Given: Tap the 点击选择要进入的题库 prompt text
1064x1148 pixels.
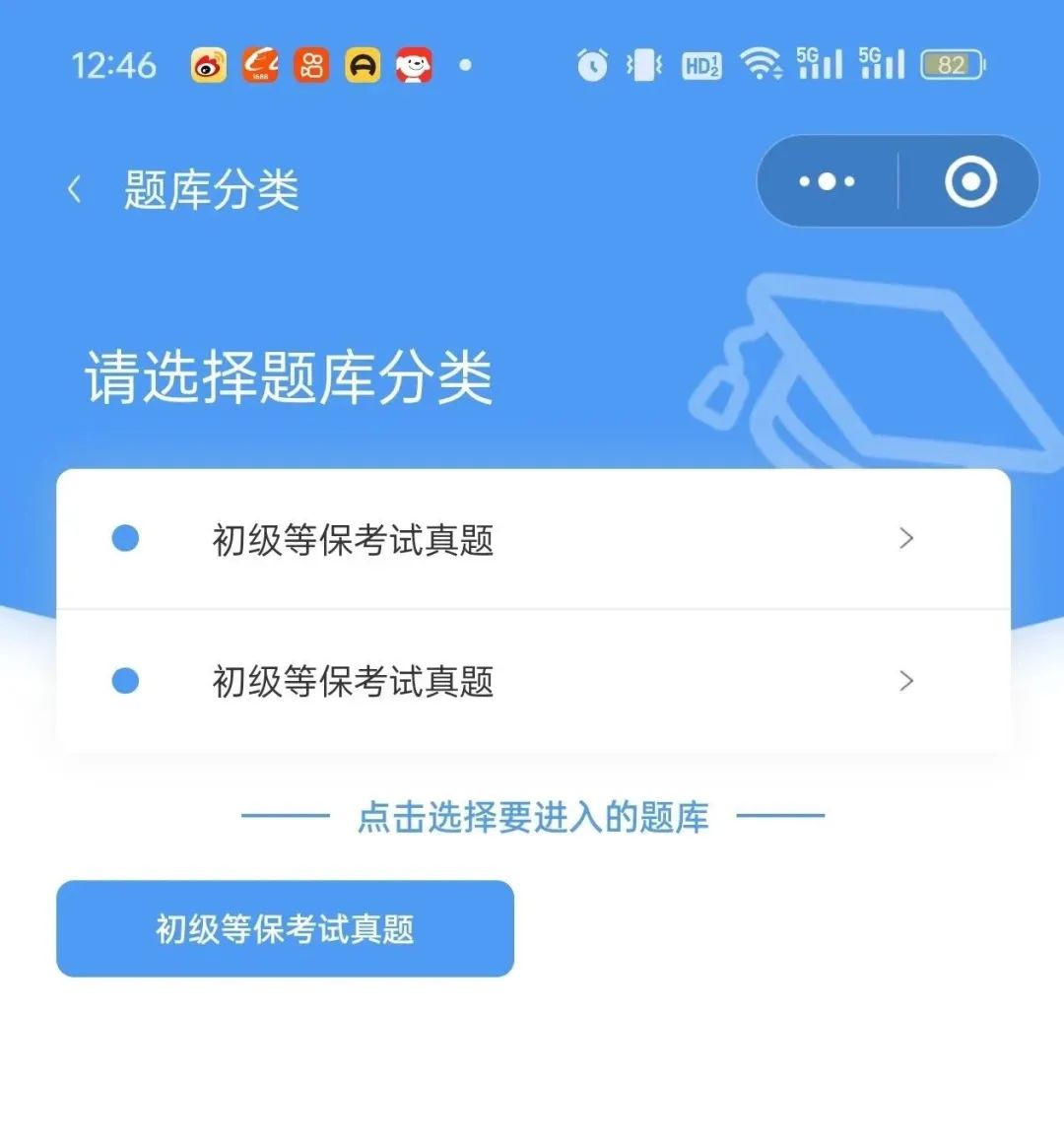Looking at the screenshot, I should (x=532, y=815).
